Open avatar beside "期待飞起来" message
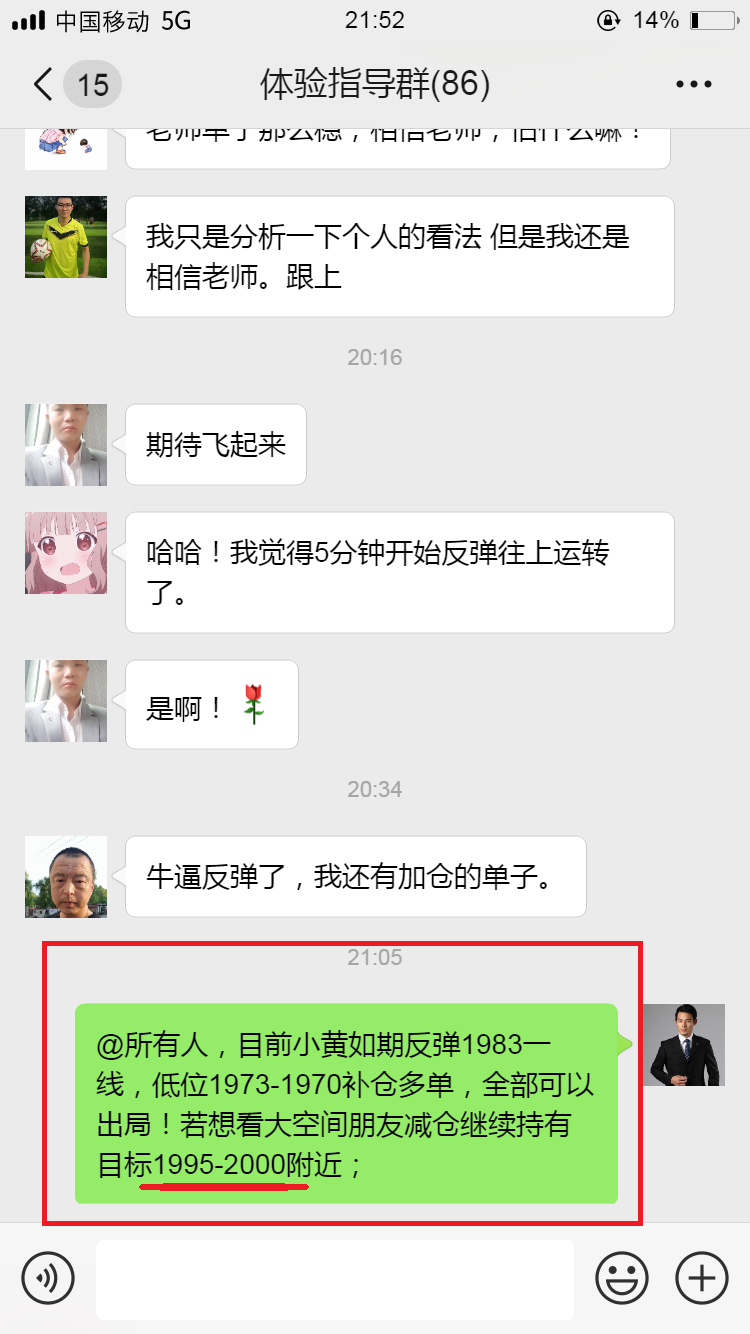The width and height of the screenshot is (750, 1334). tap(66, 445)
